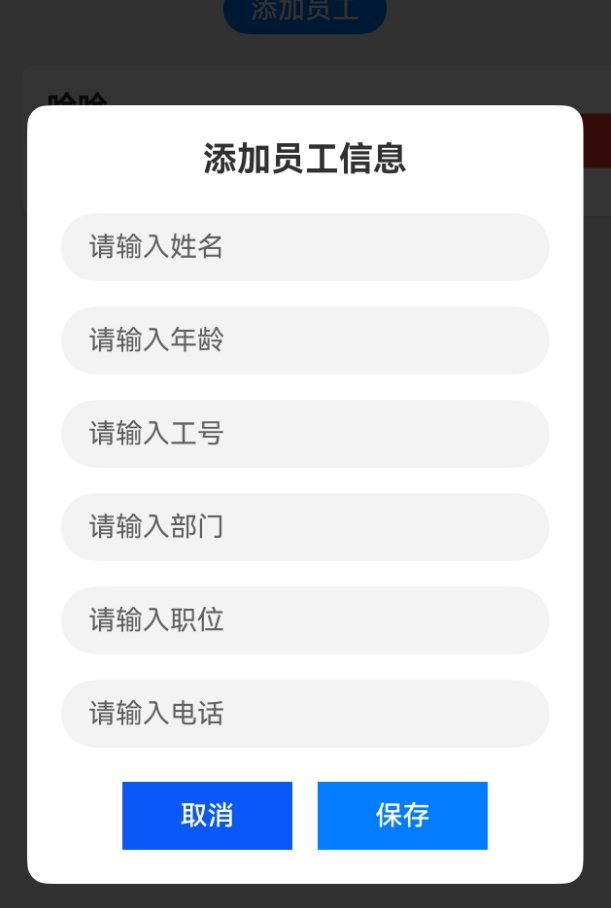Save employee info with 保存
This screenshot has height=908, width=611.
click(x=402, y=816)
